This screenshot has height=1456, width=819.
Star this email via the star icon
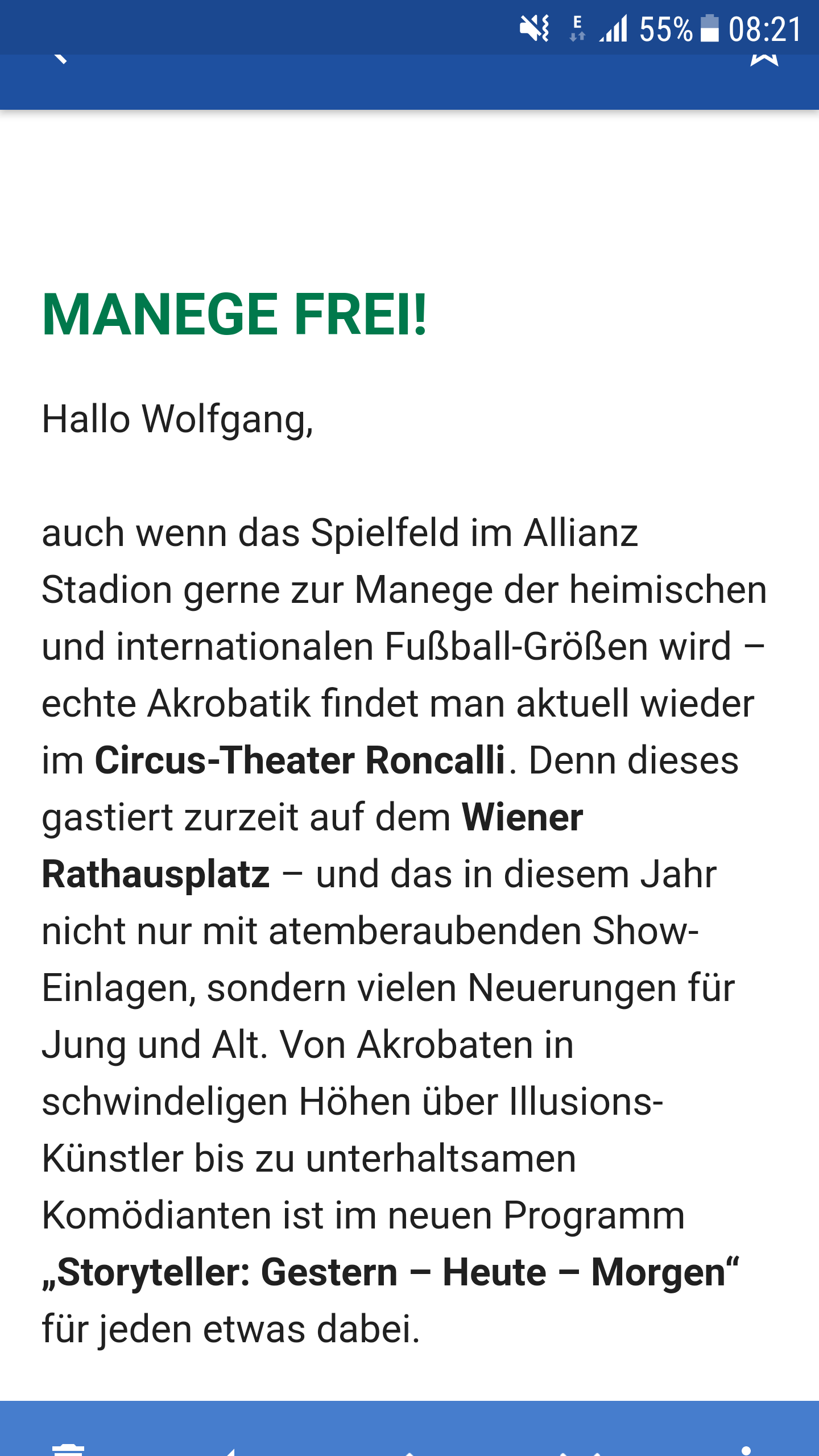tap(764, 60)
